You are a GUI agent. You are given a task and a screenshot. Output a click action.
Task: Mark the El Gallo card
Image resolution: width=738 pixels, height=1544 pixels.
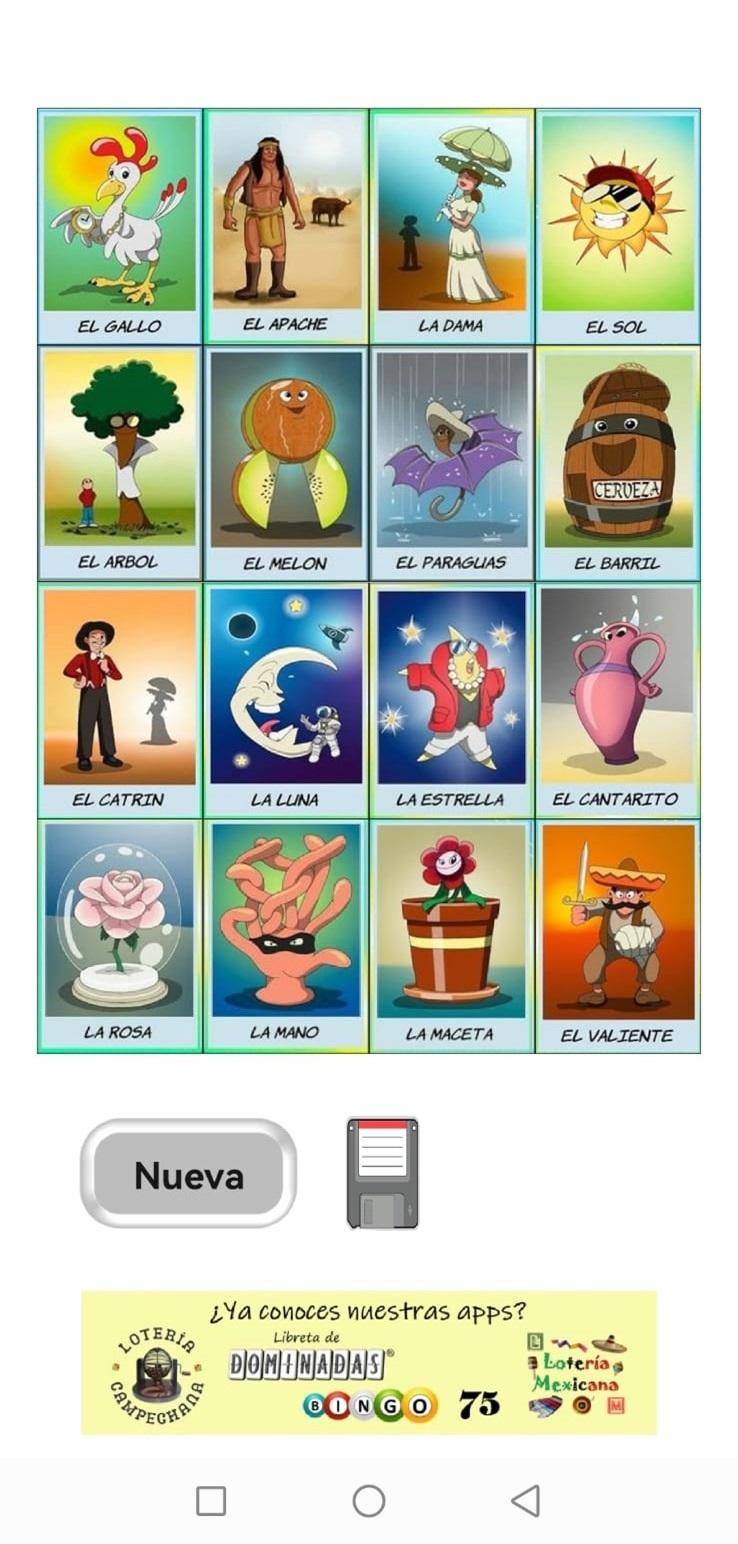[120, 227]
